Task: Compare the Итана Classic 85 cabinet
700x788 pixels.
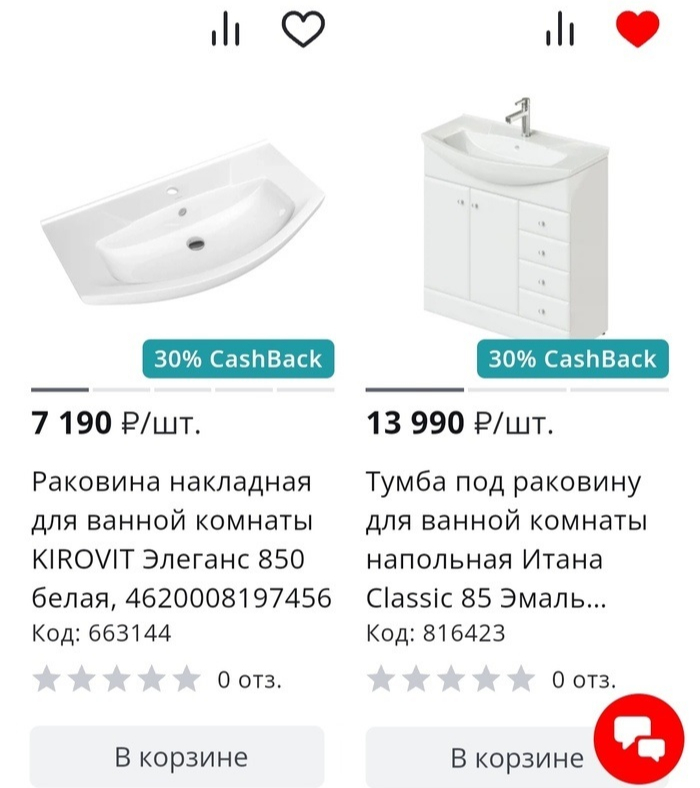Action: 560,32
